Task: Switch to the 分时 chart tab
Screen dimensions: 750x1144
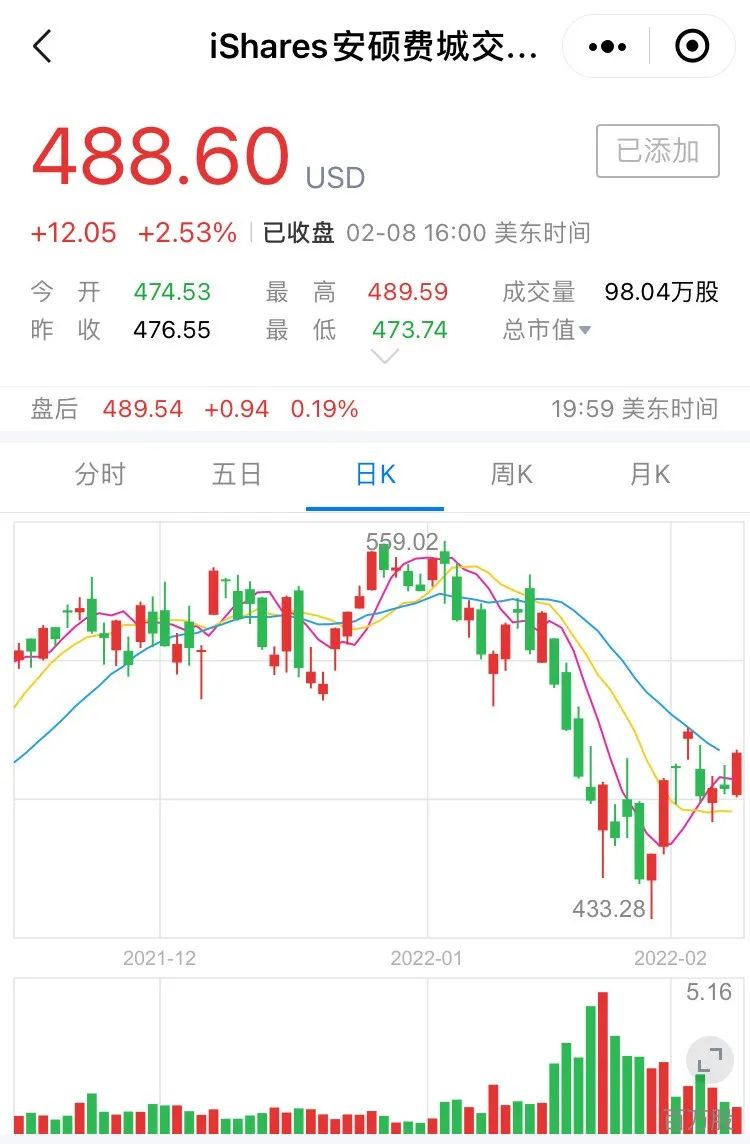Action: tap(100, 474)
